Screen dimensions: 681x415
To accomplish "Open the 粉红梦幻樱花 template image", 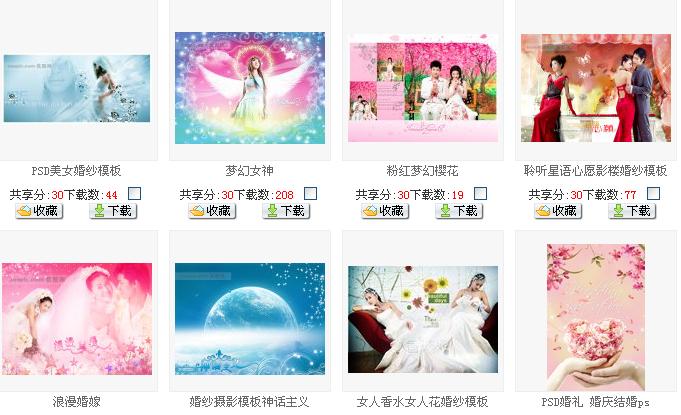I will click(x=423, y=88).
